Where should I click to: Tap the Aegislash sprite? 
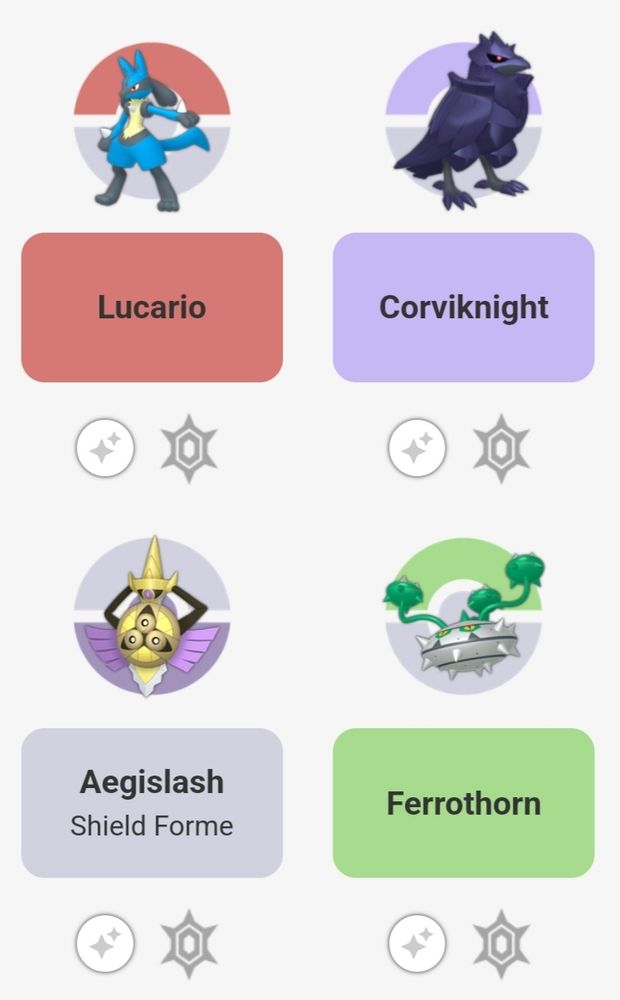tap(152, 618)
